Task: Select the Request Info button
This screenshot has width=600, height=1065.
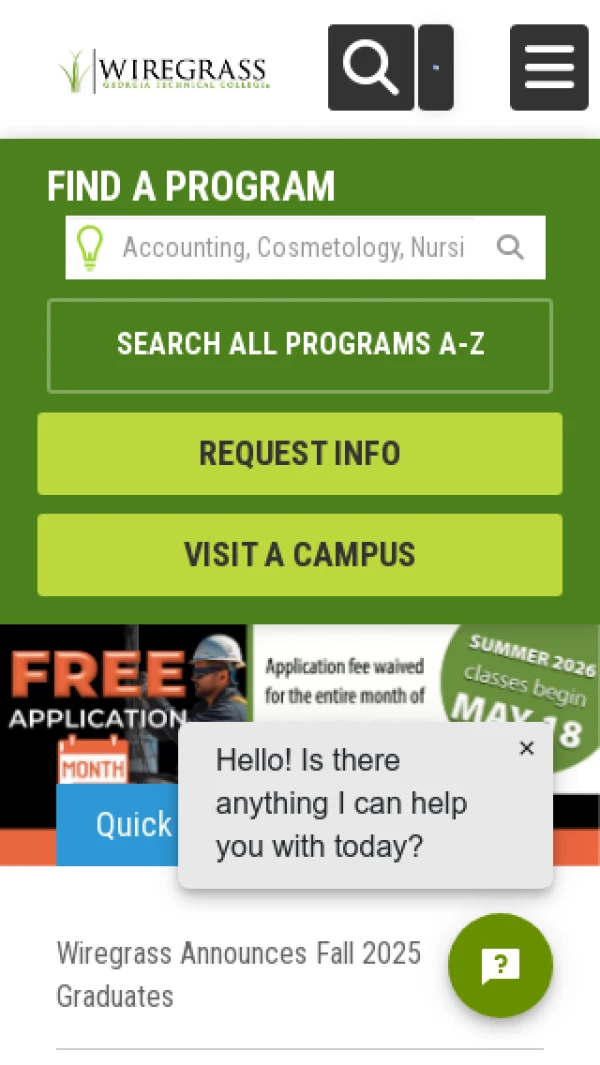Action: coord(300,453)
